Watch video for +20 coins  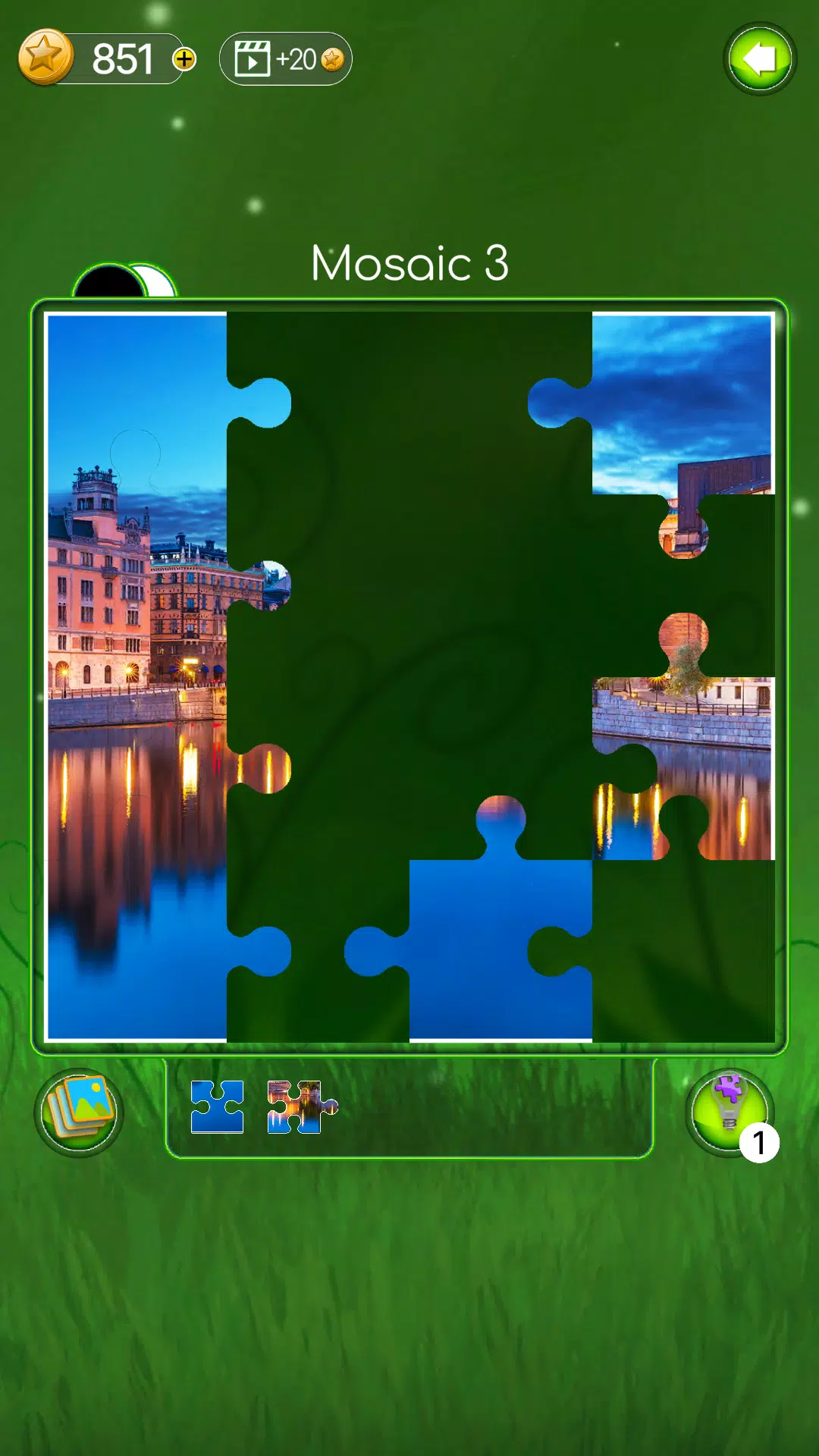click(286, 59)
